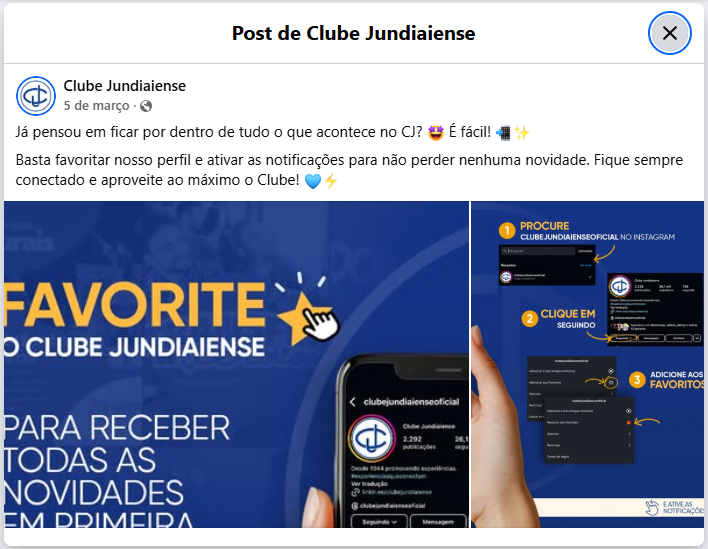
Task: Close the Clube Jundiaiense post dialog
Action: (x=670, y=33)
